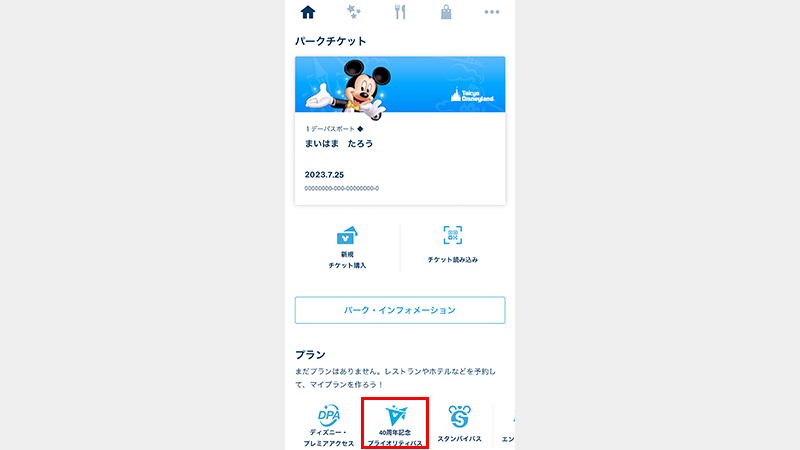
Task: Open パーク・インフォメーション
Action: click(x=400, y=310)
